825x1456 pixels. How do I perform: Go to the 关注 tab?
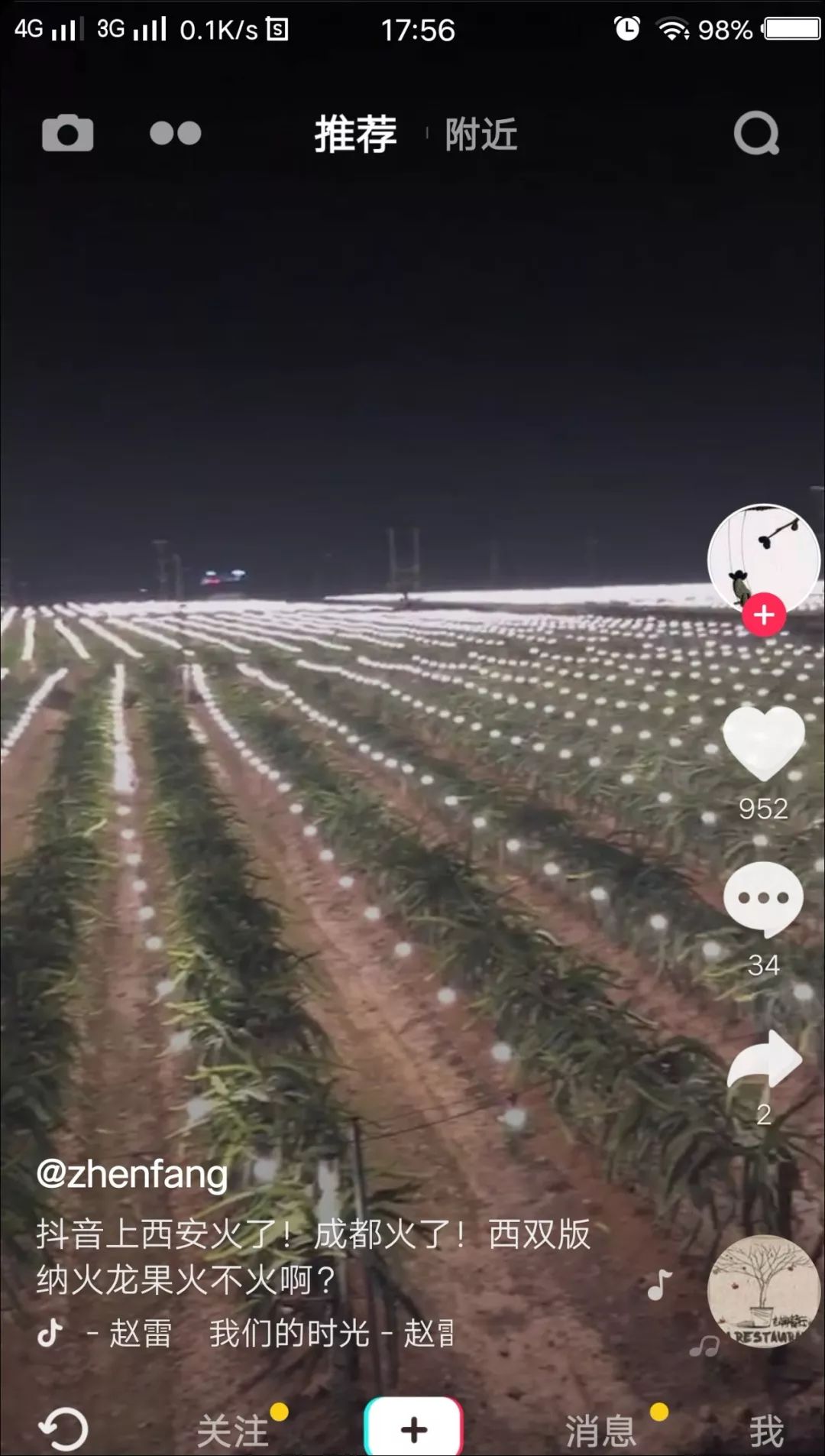coord(233,1431)
